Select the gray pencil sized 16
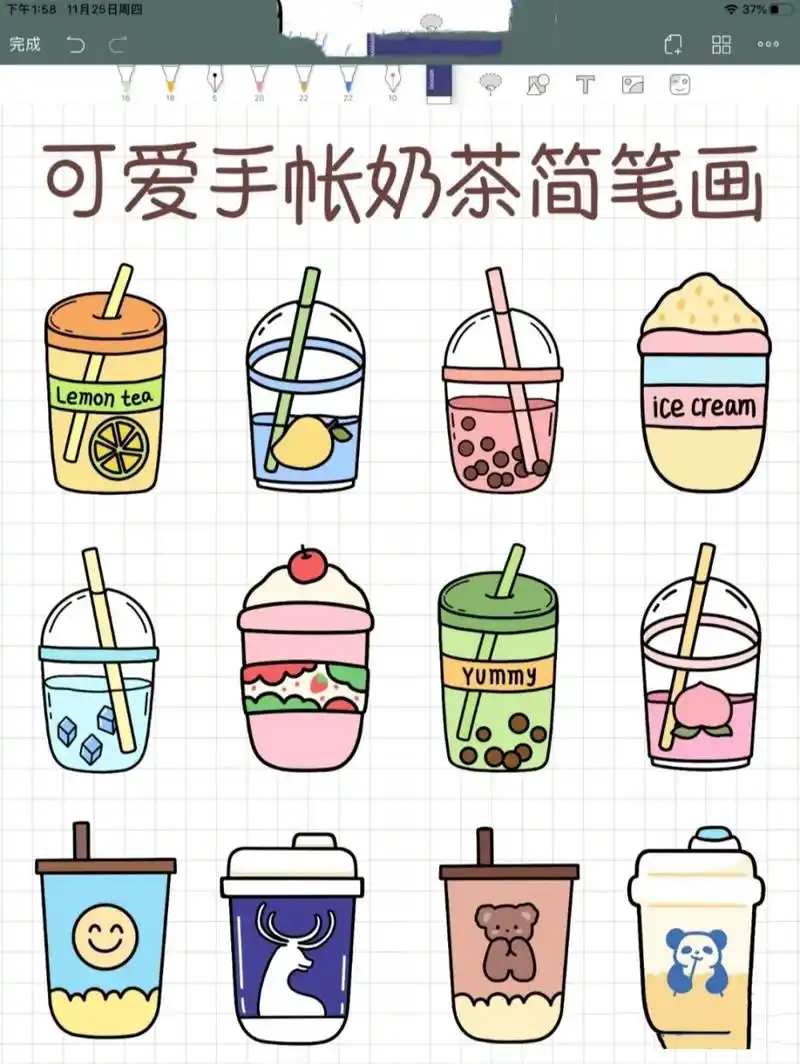 click(125, 85)
